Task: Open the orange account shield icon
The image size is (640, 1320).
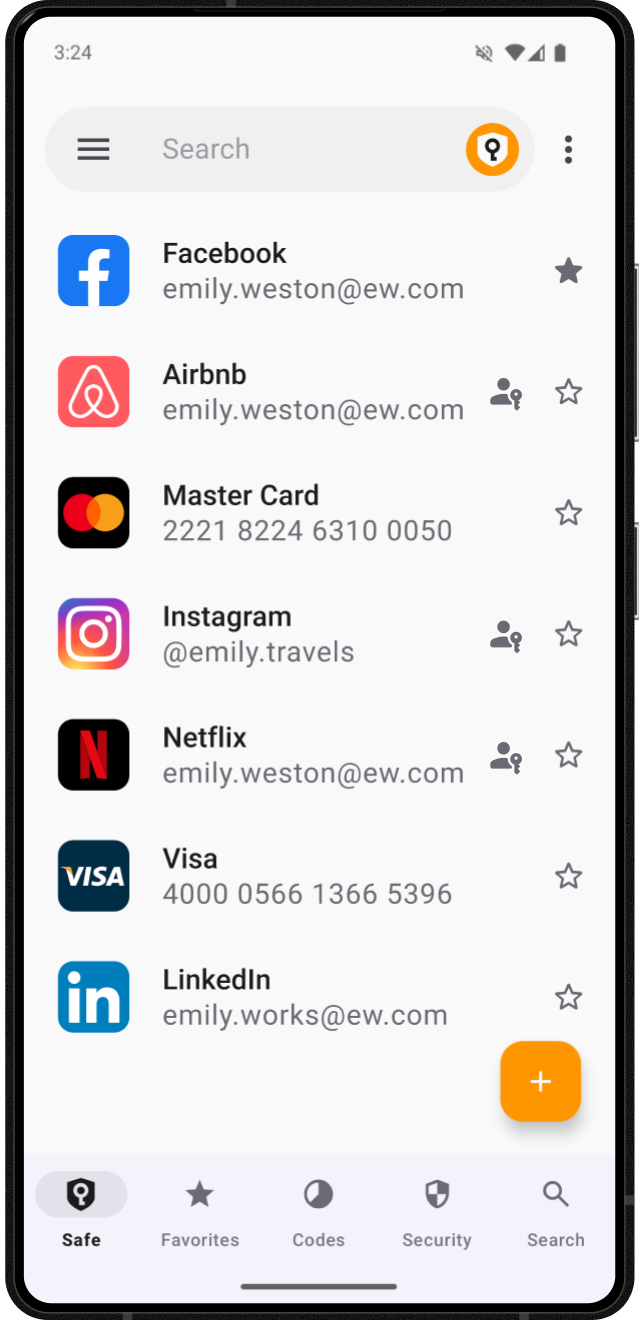Action: [x=492, y=150]
